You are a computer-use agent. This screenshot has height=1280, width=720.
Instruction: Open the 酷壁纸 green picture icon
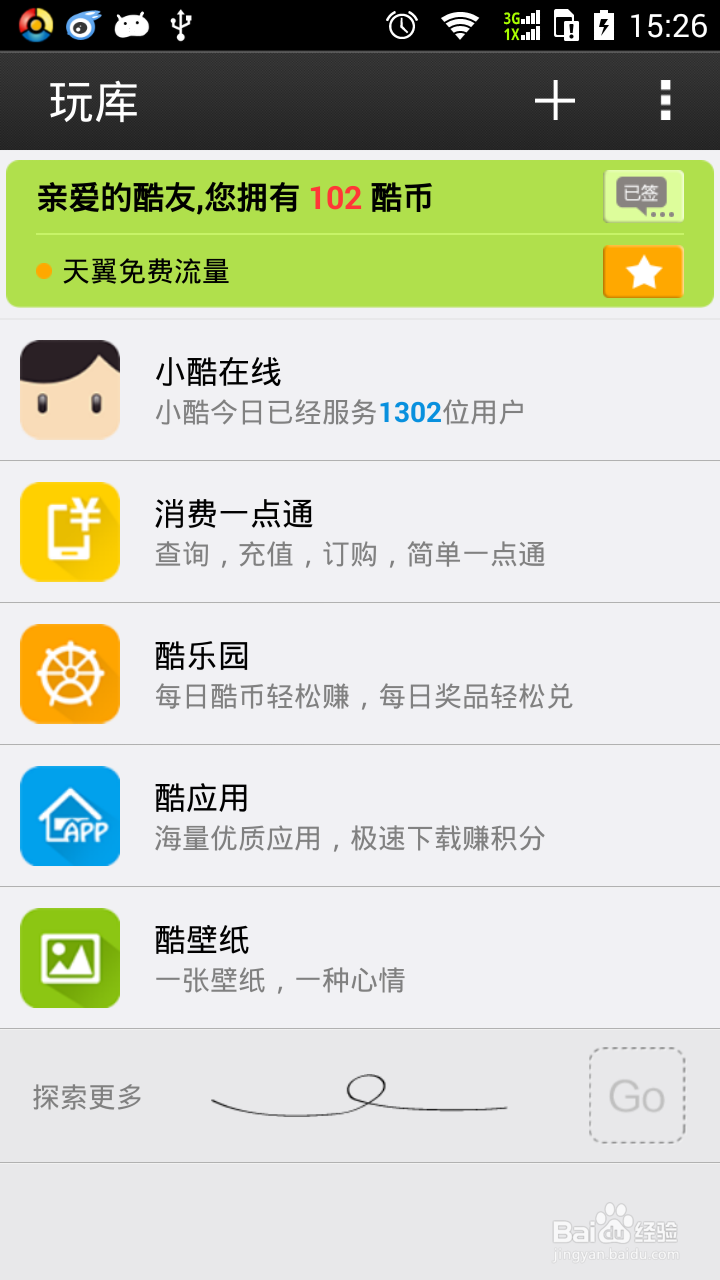coord(69,957)
